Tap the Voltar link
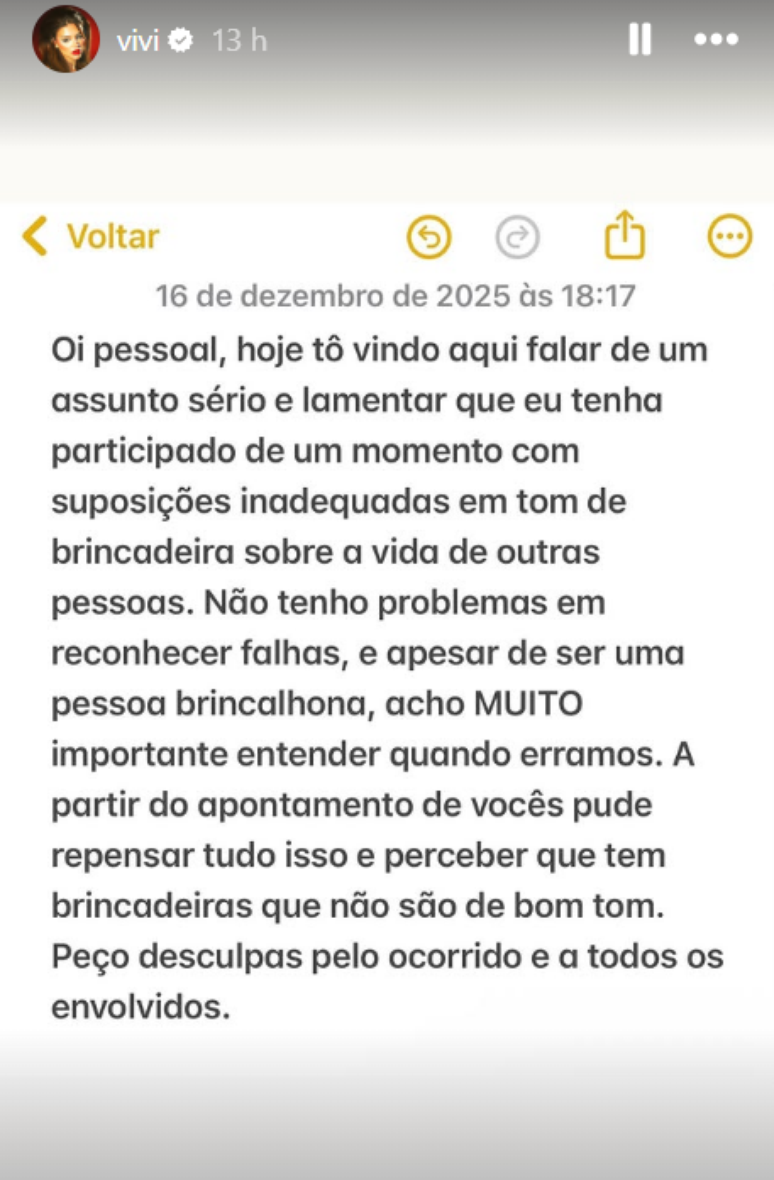 pyautogui.click(x=111, y=236)
